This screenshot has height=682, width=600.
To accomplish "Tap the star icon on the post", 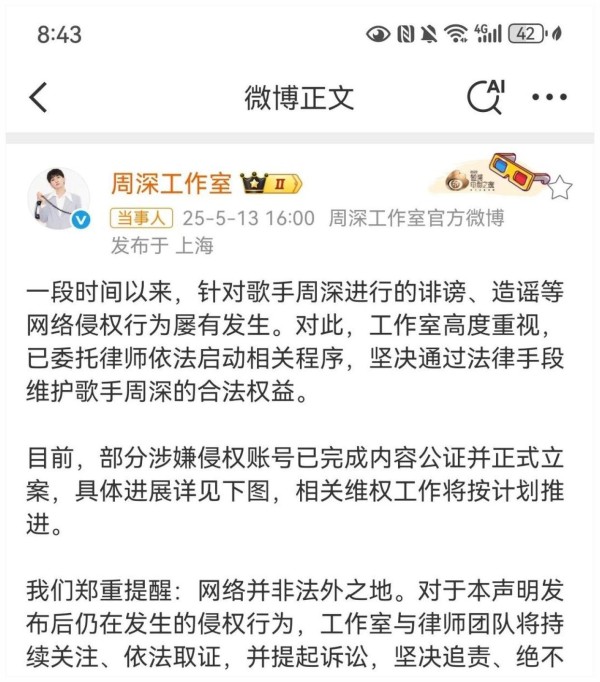I will [560, 187].
